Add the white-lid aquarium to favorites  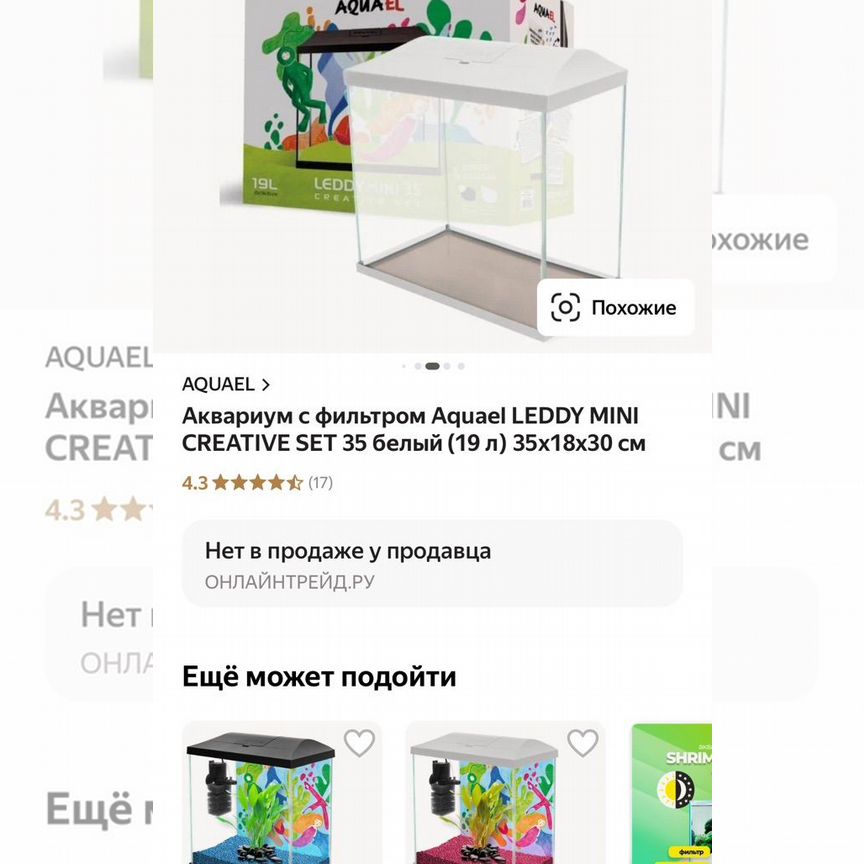click(x=582, y=743)
